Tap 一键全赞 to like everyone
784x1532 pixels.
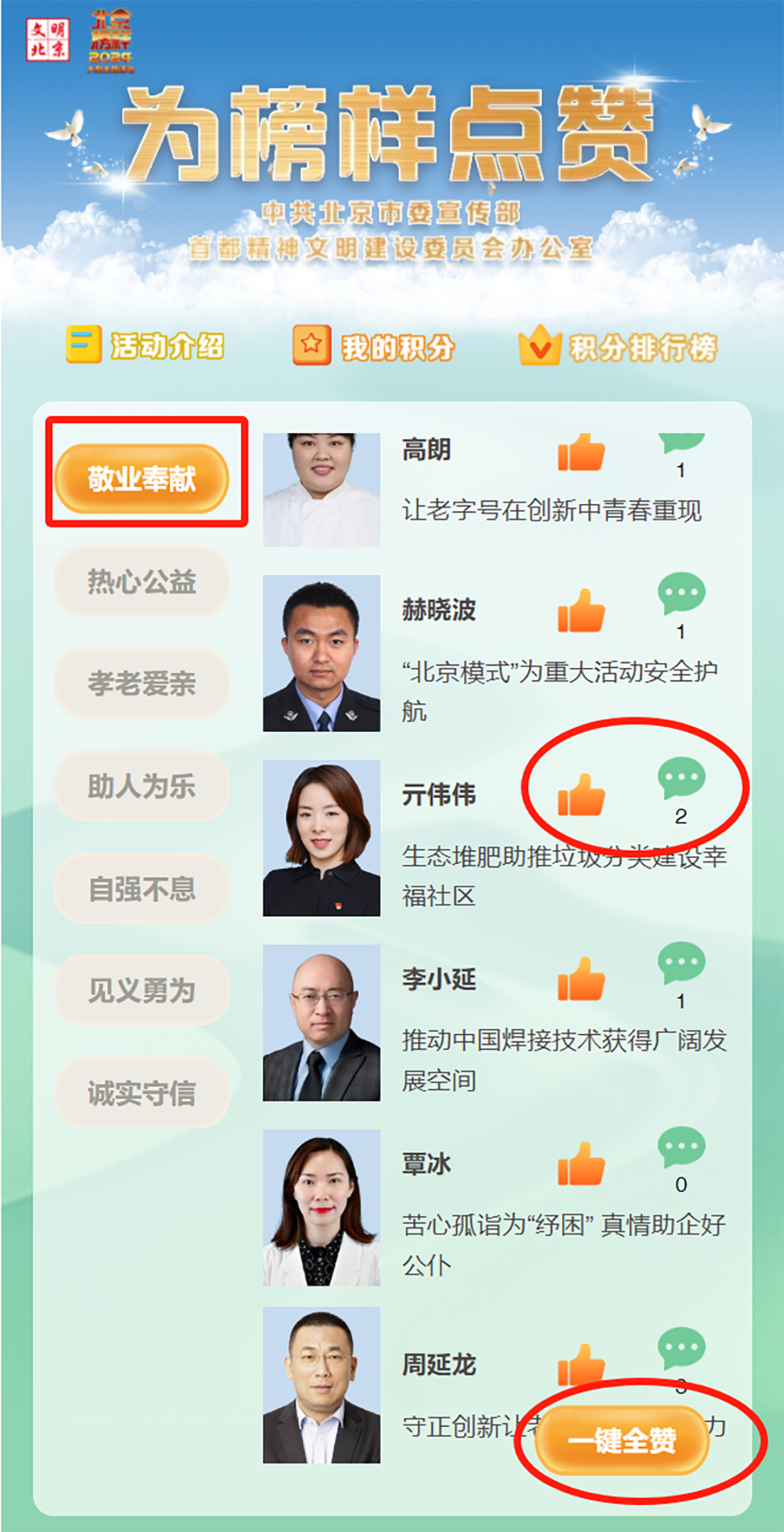[622, 1441]
